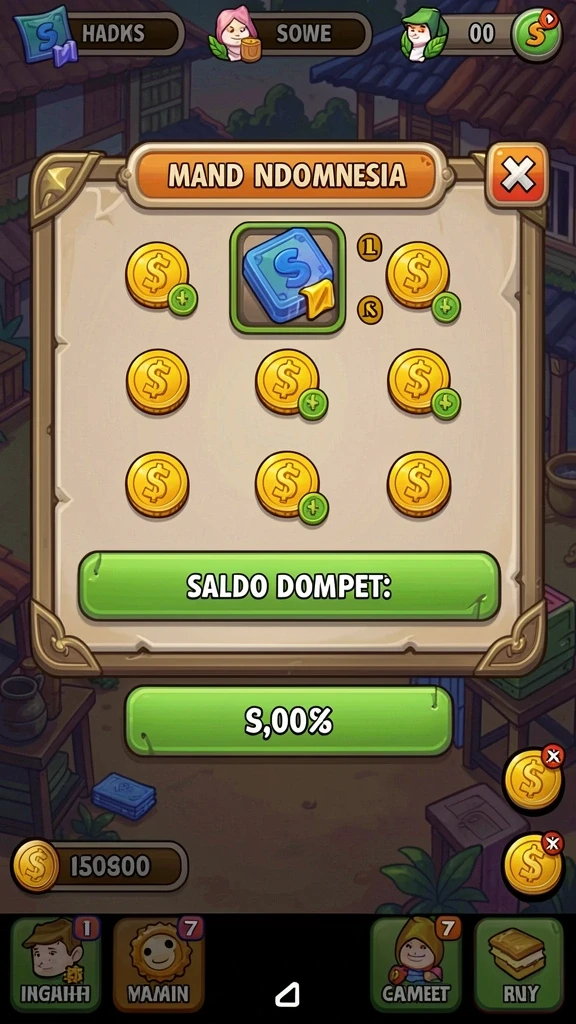This screenshot has width=576, height=1024.
Task: Tap the 150800 coin balance bar
Action: point(100,867)
